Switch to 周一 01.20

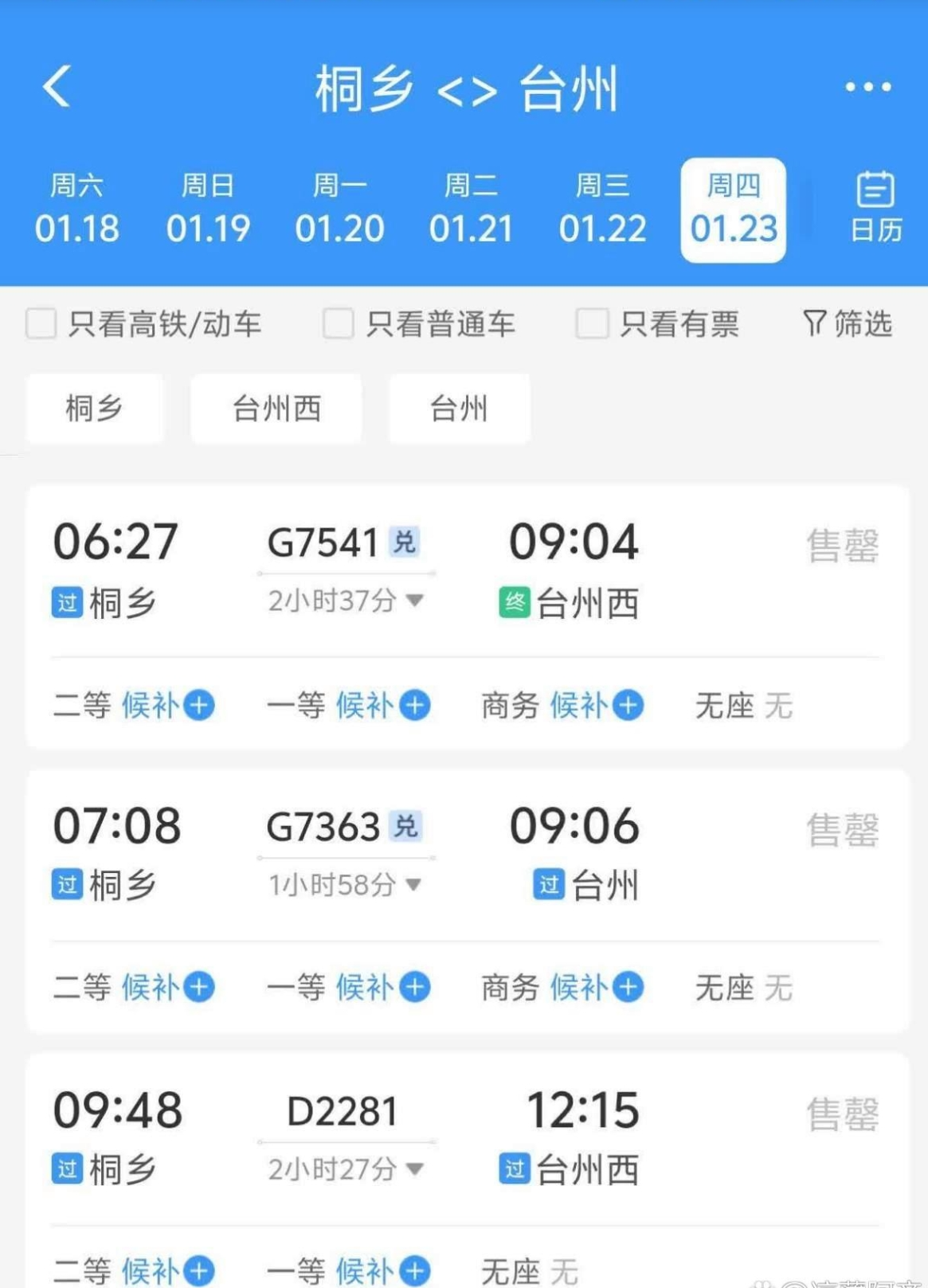tap(339, 209)
